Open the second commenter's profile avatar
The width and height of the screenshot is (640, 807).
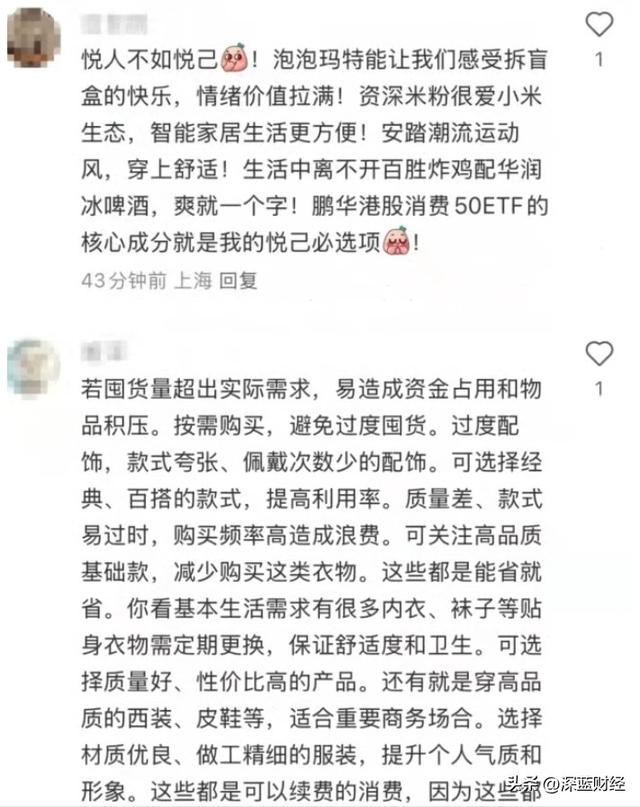pyautogui.click(x=33, y=366)
